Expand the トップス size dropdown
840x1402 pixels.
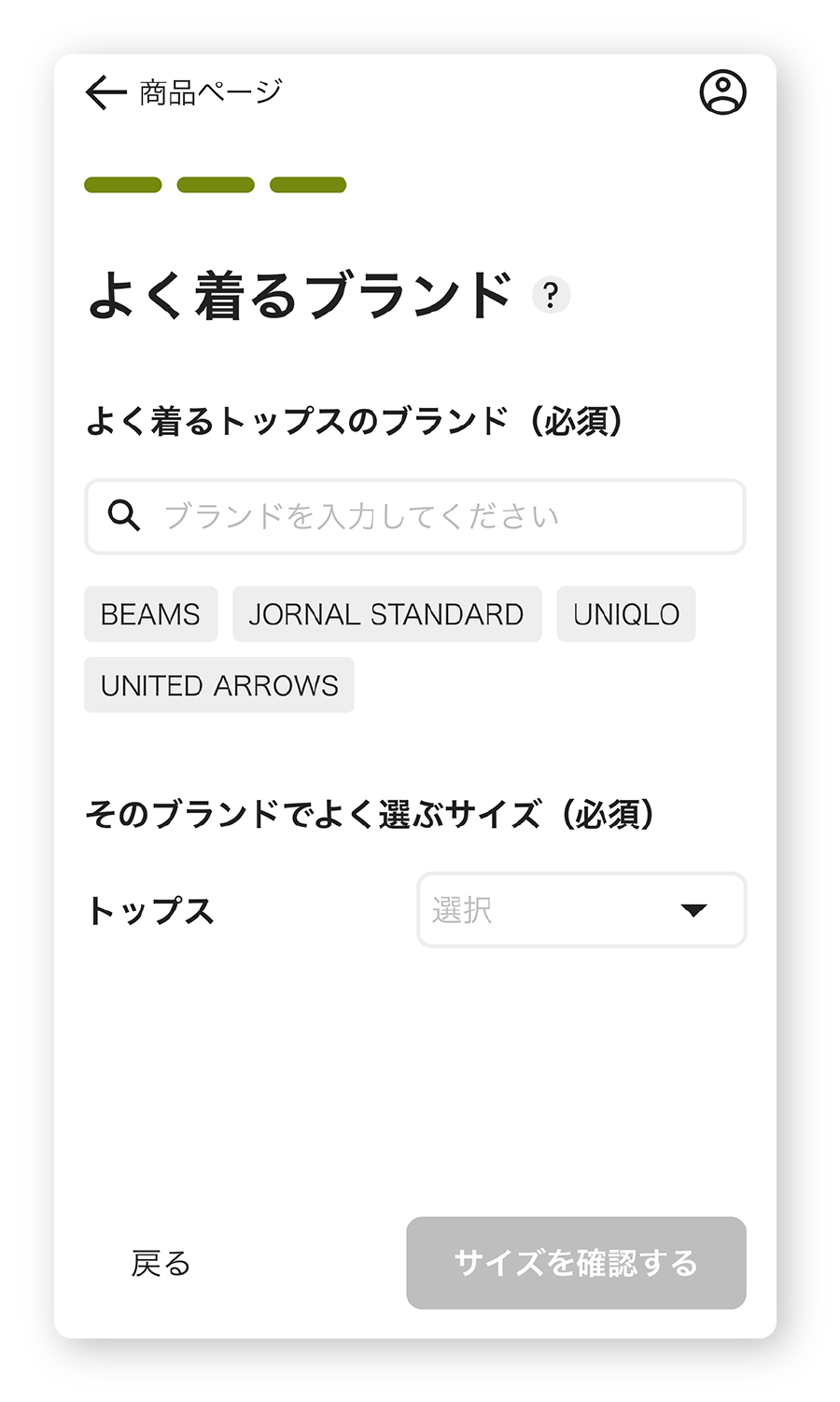(581, 910)
